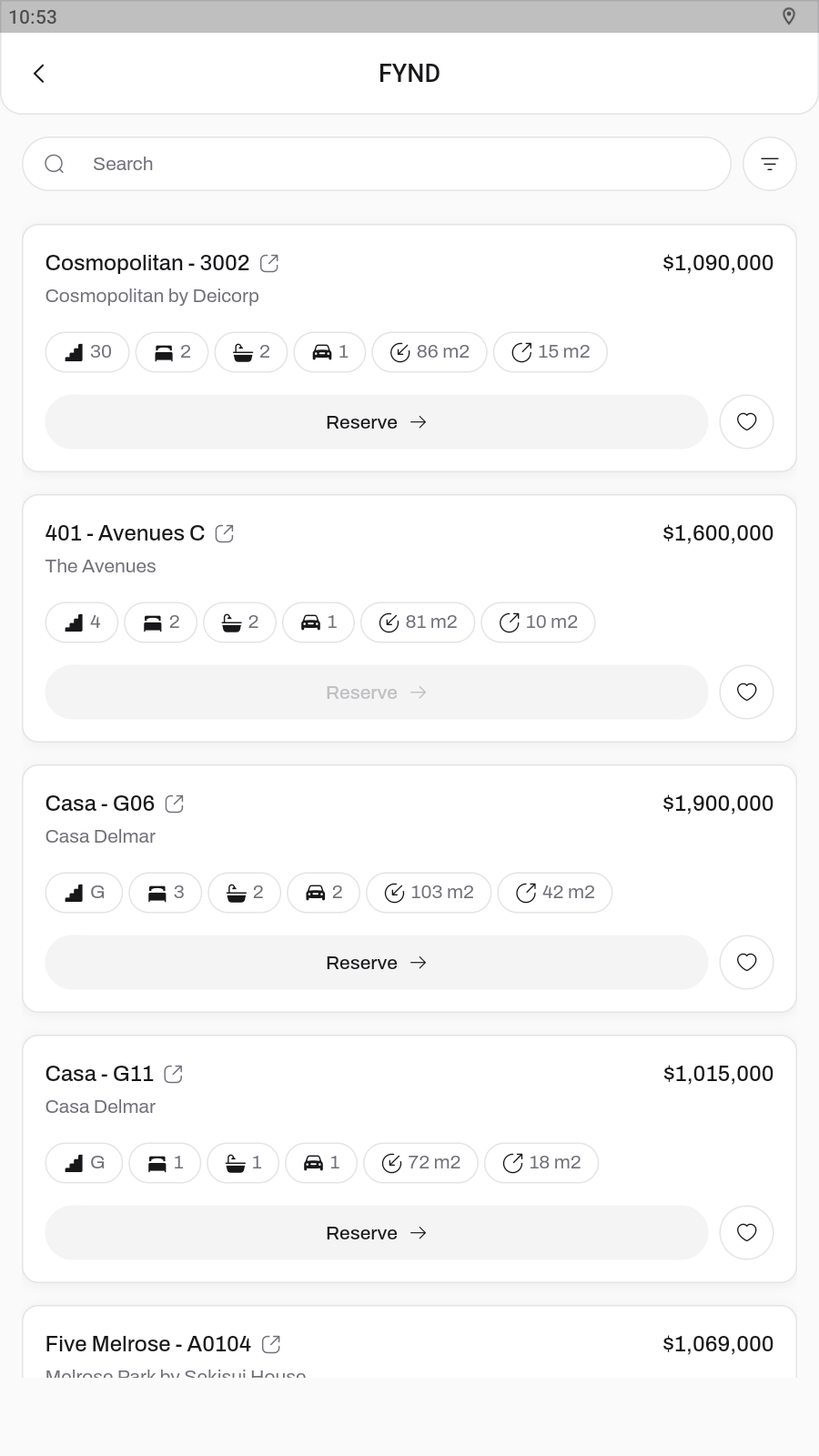
Task: Save Casa - G11 to favorites
Action: 746,1233
